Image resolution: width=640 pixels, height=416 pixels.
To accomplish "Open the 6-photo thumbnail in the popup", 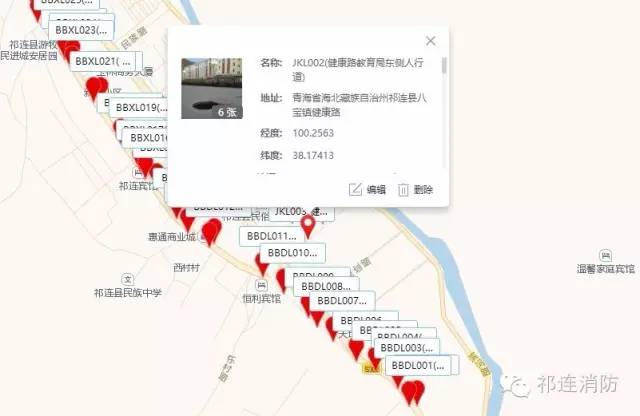I will coord(211,88).
